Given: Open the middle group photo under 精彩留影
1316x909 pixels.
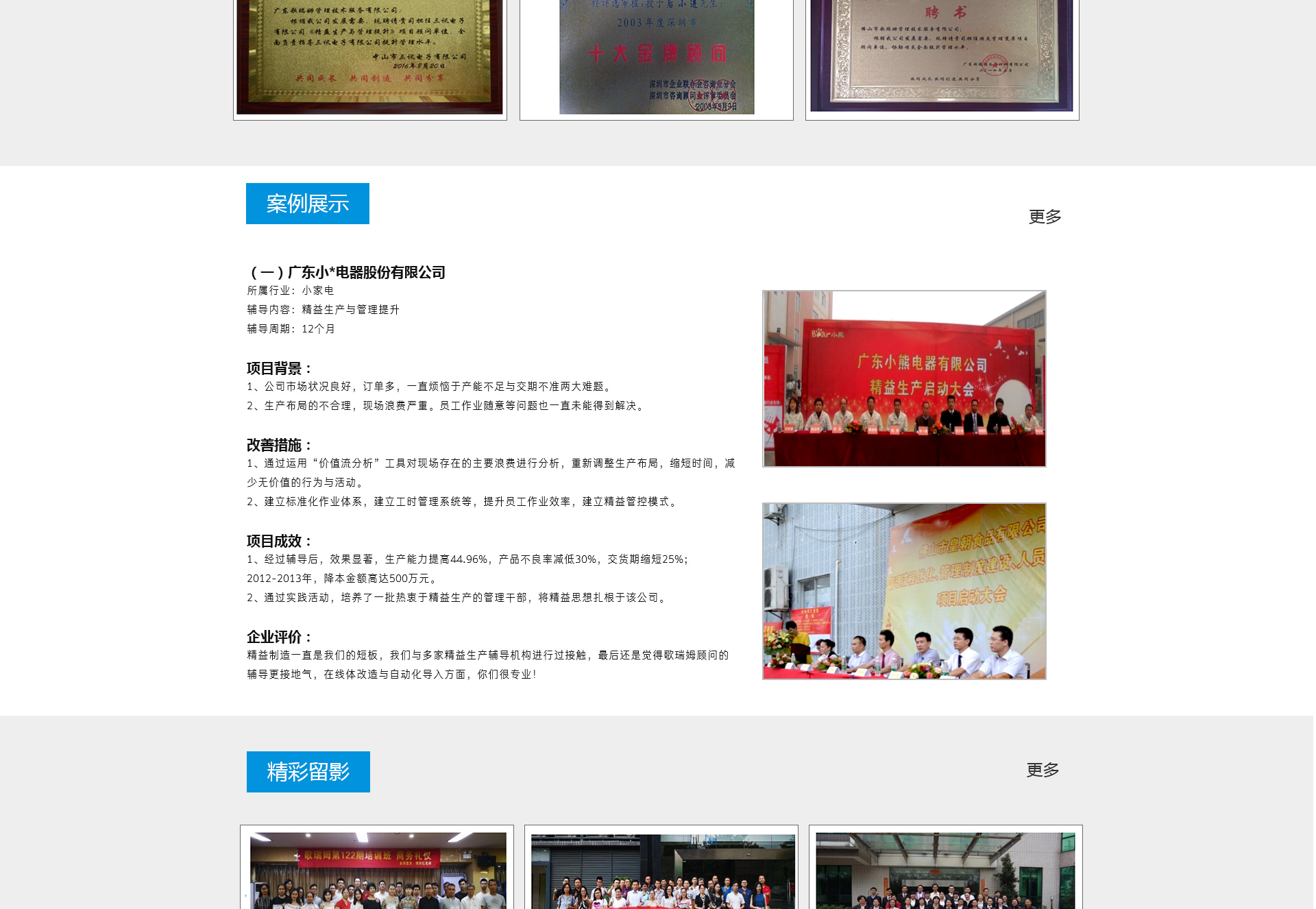Looking at the screenshot, I should [662, 871].
